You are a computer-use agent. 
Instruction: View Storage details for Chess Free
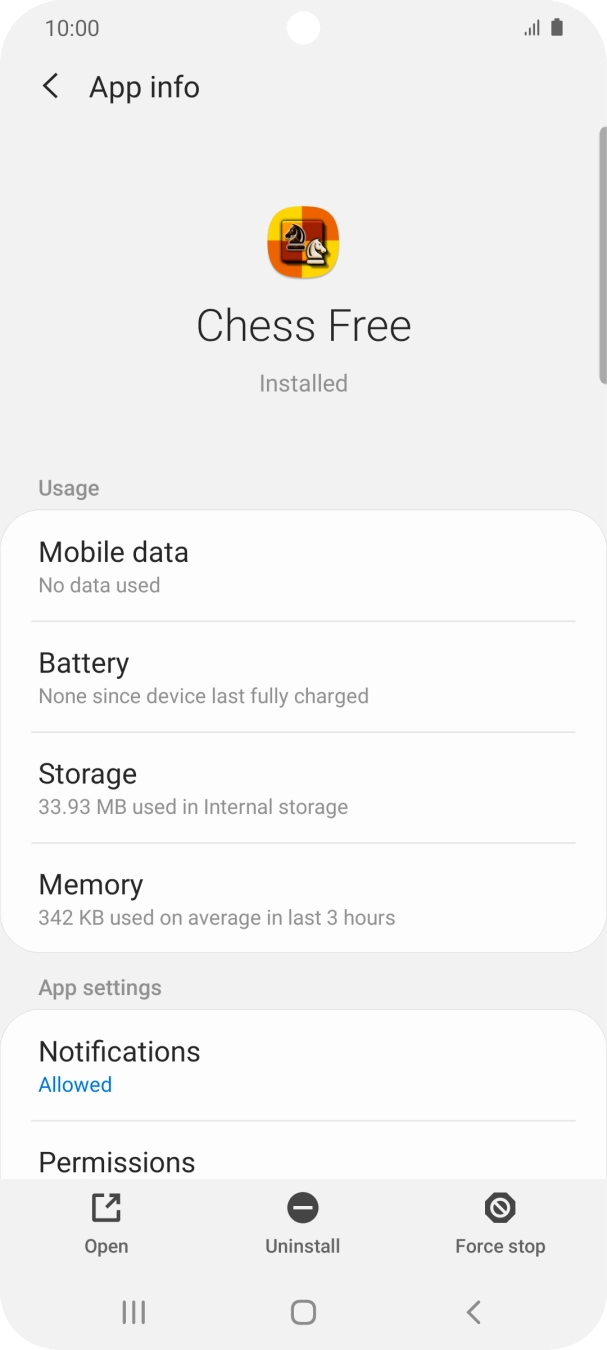click(x=303, y=788)
